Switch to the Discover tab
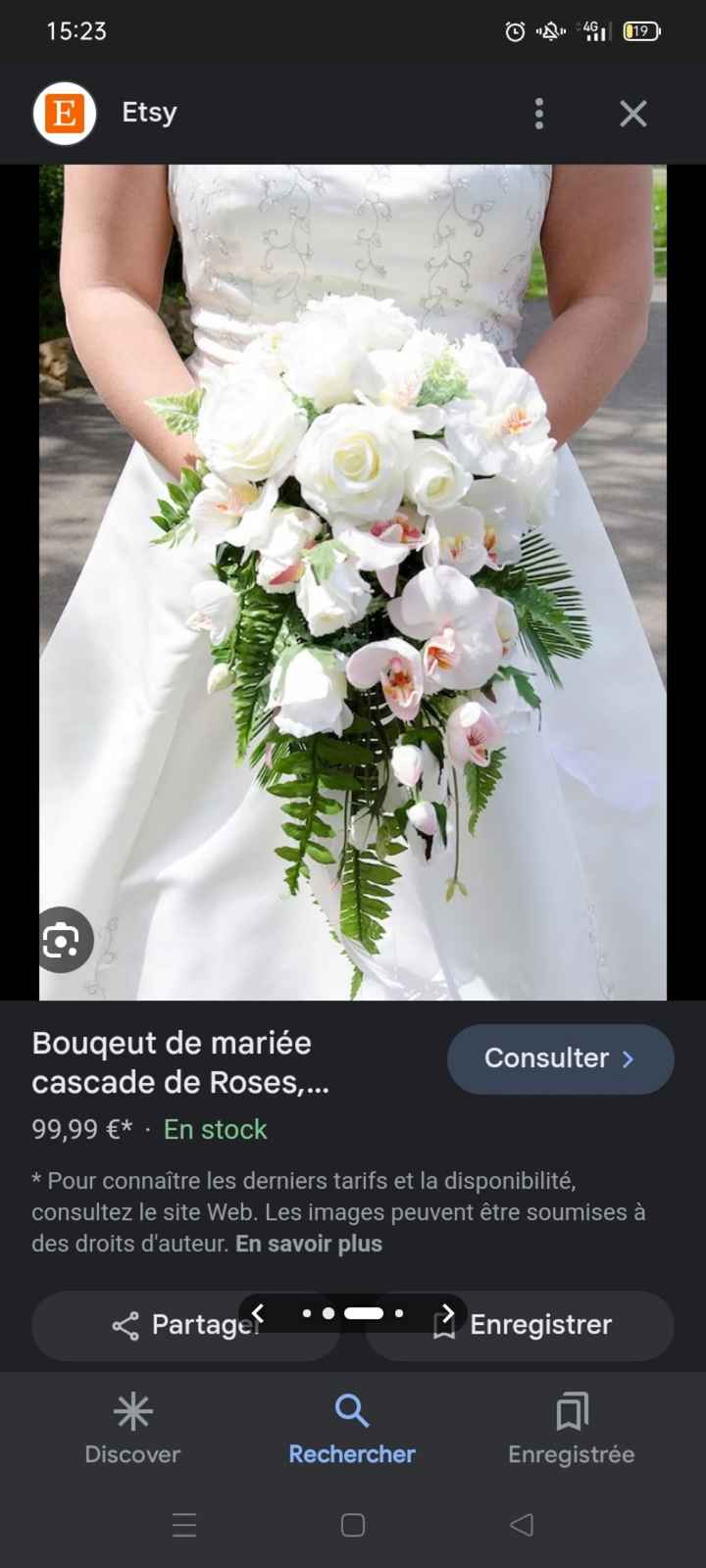The image size is (706, 1568). 132,1430
